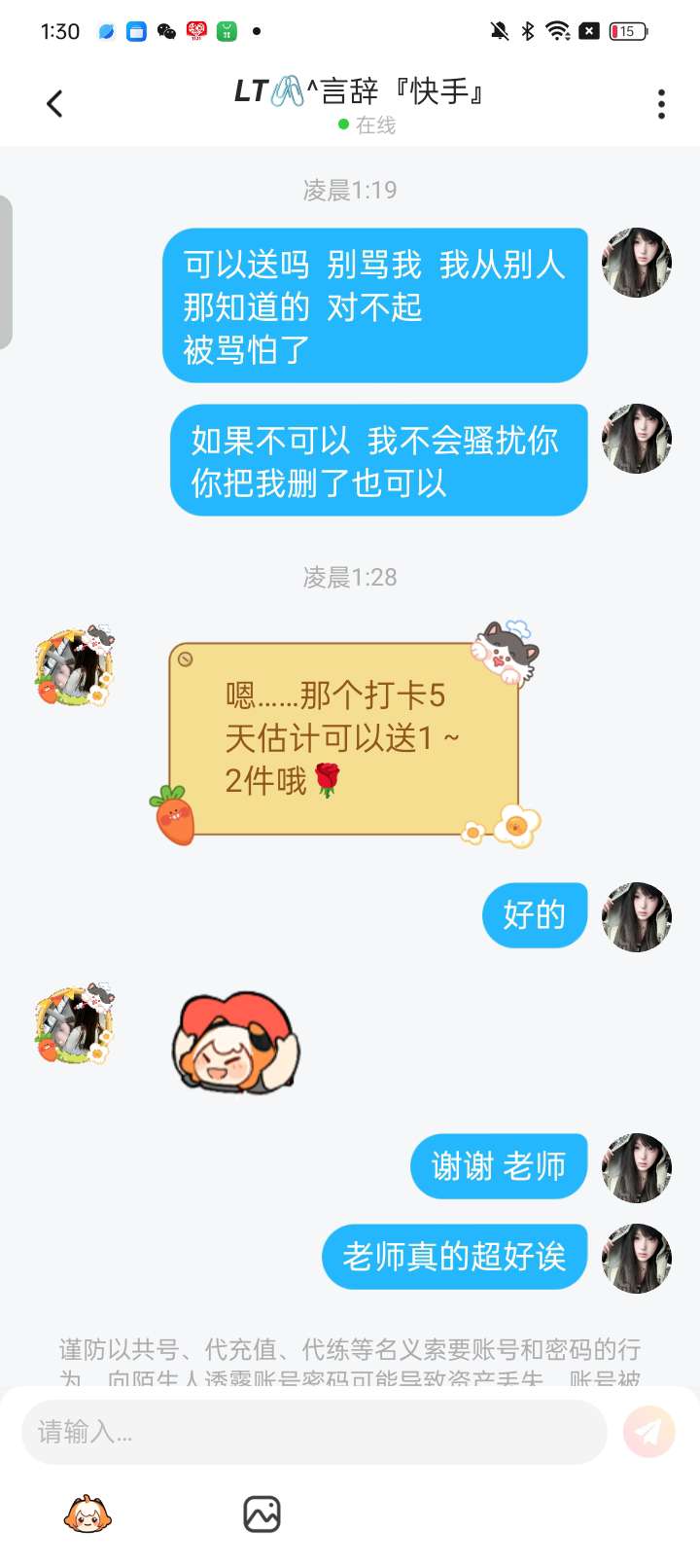View the sticker sent by the contact

236,1043
